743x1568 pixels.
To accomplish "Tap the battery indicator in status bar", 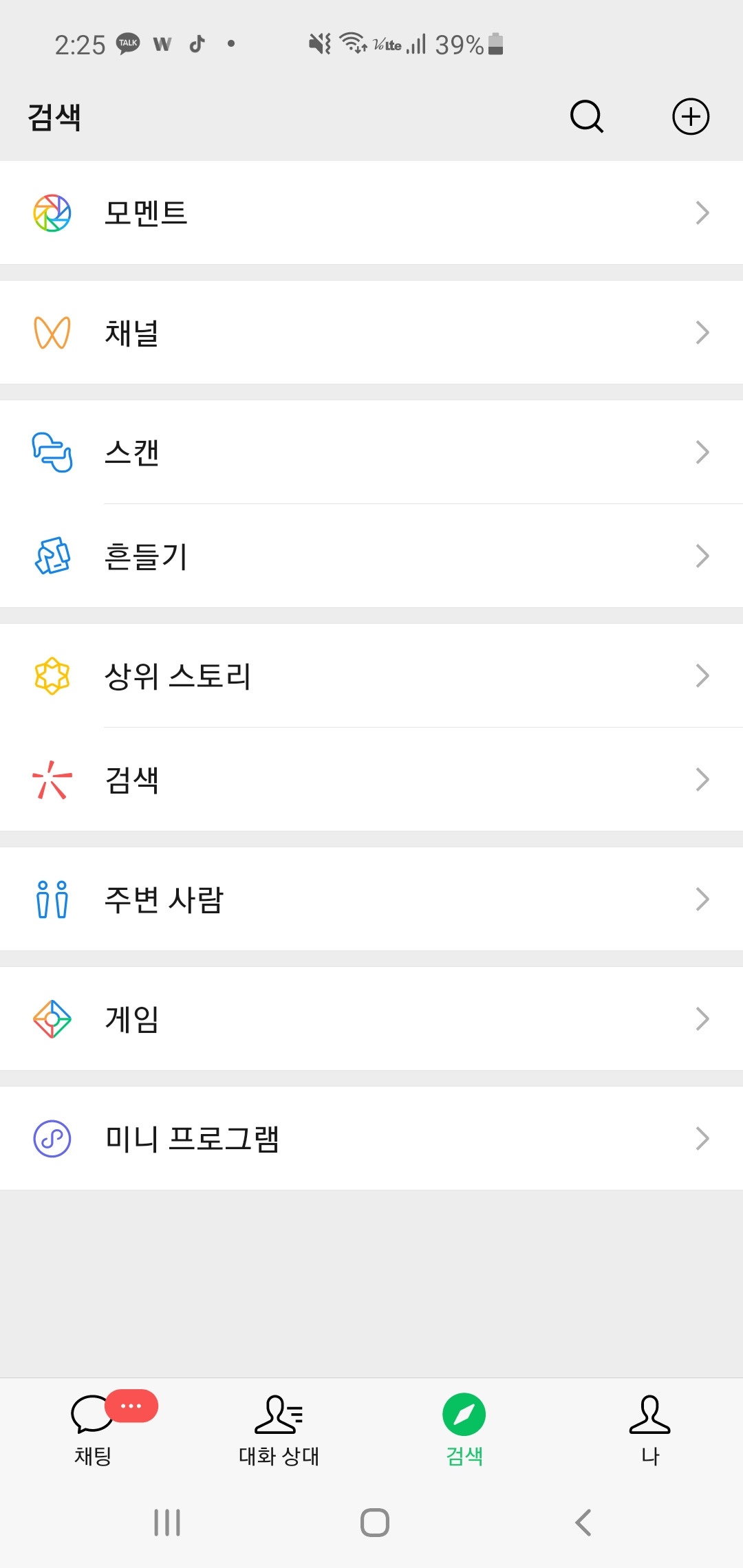I will (x=494, y=44).
